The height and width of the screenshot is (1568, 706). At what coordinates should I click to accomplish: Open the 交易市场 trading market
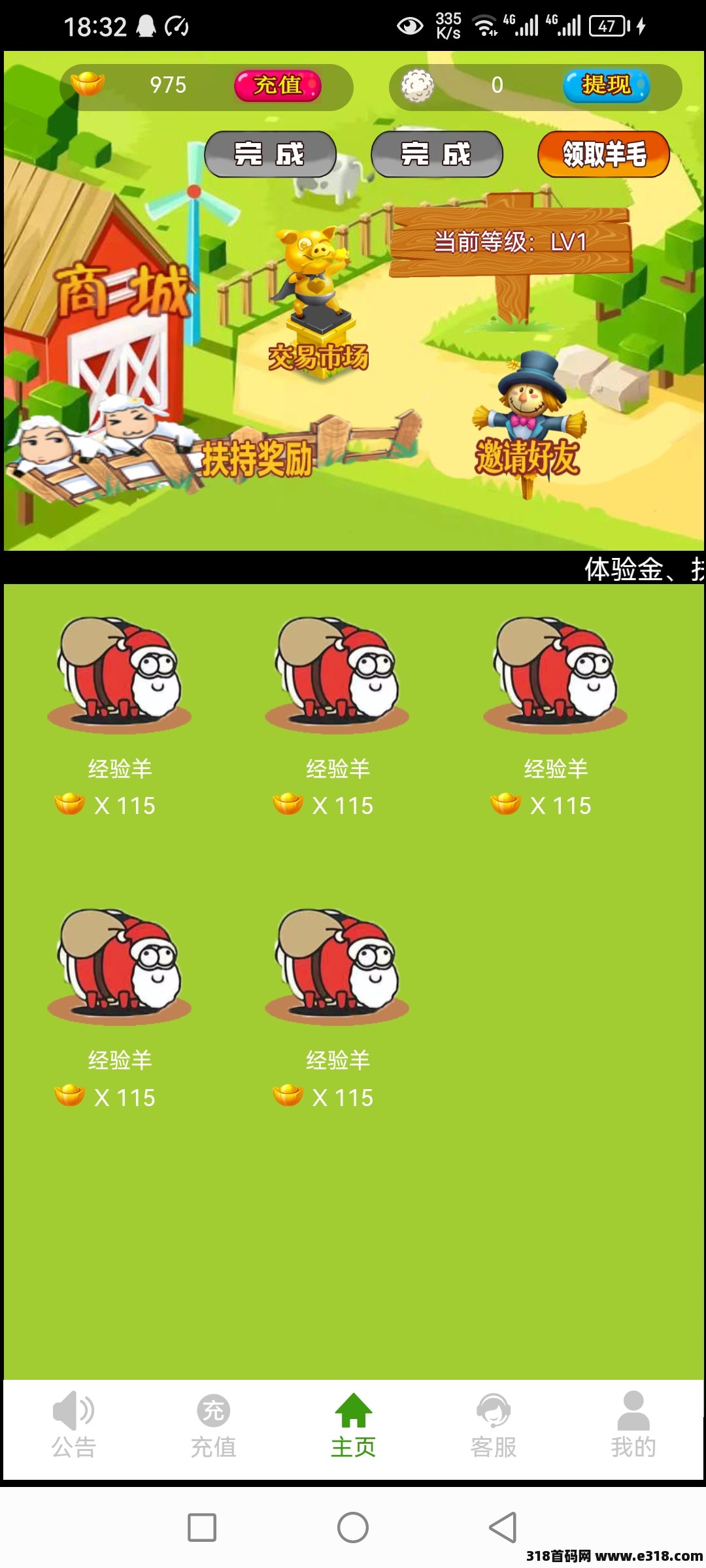coord(318,357)
